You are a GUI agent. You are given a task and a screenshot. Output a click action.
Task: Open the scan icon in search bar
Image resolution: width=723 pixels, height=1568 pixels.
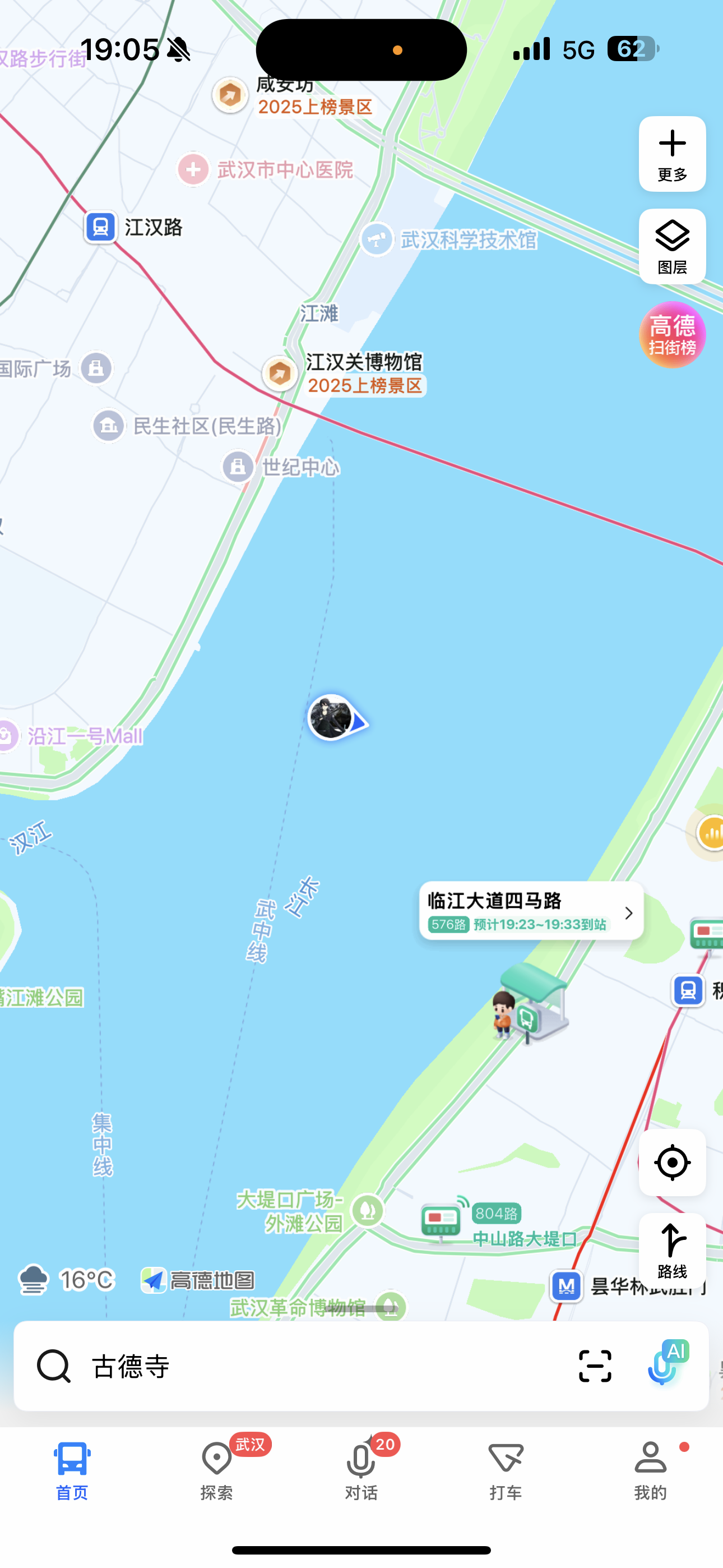[595, 1366]
